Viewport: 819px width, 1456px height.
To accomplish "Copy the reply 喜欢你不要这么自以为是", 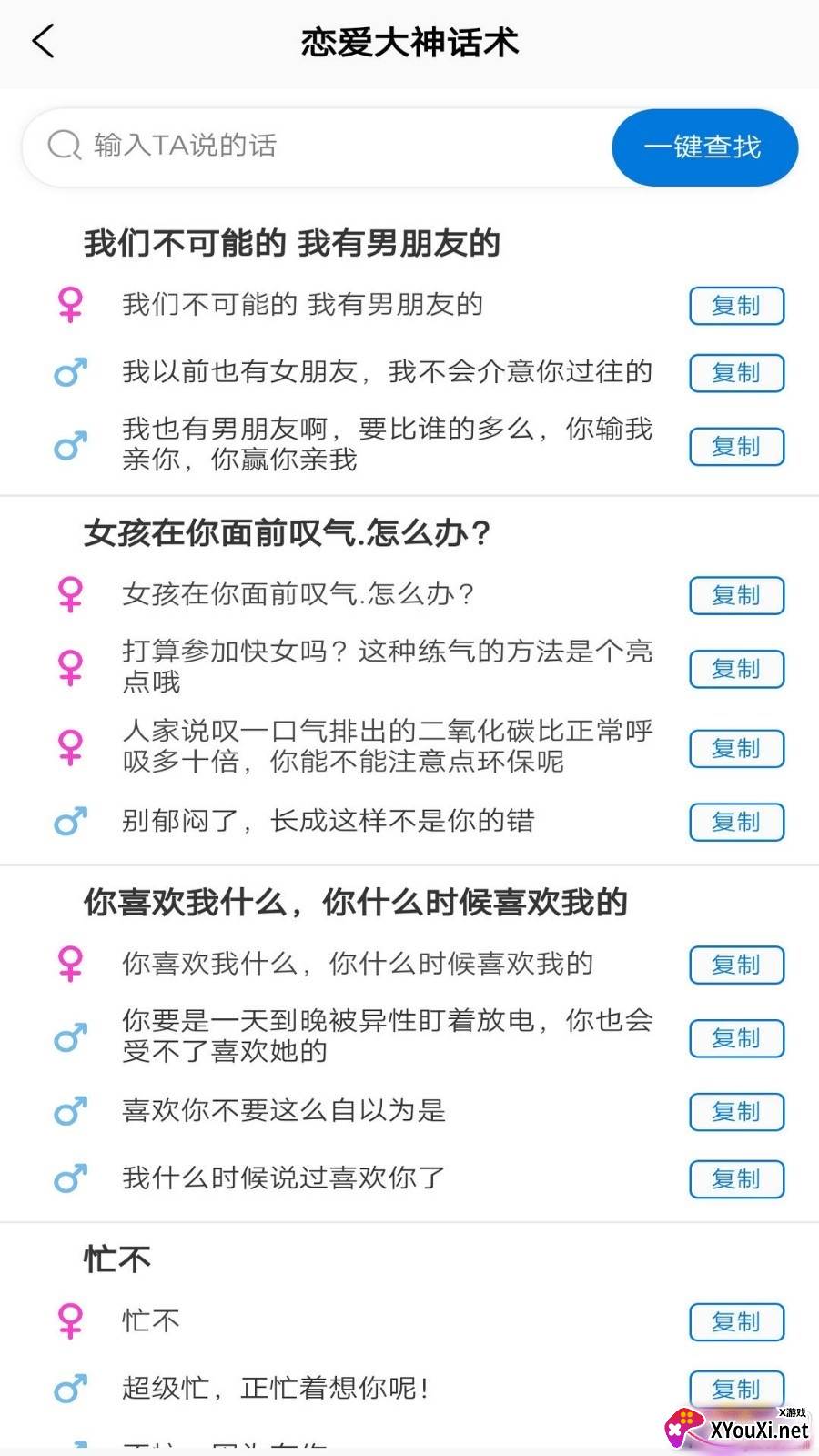I will [x=735, y=1112].
